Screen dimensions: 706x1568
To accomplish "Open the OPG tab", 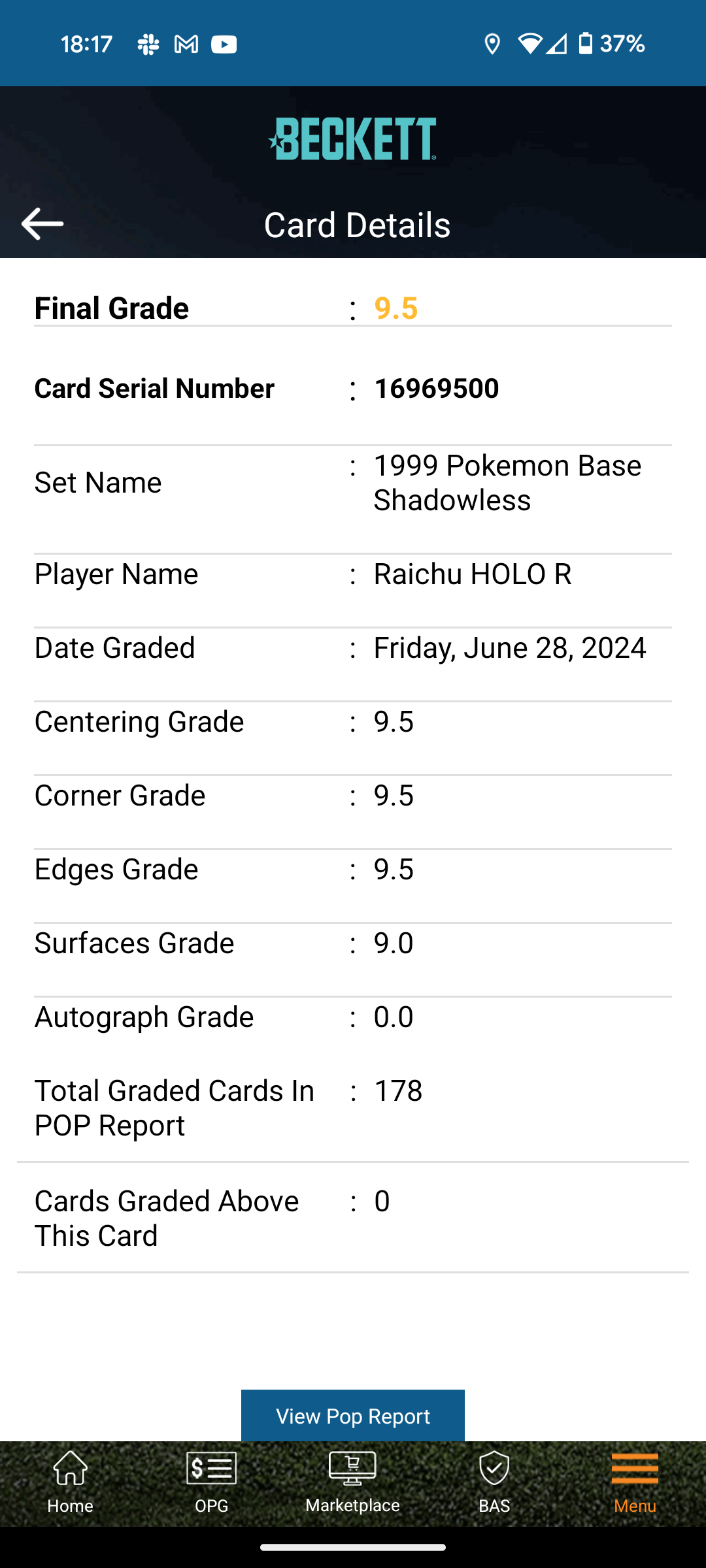I will coord(212,1483).
